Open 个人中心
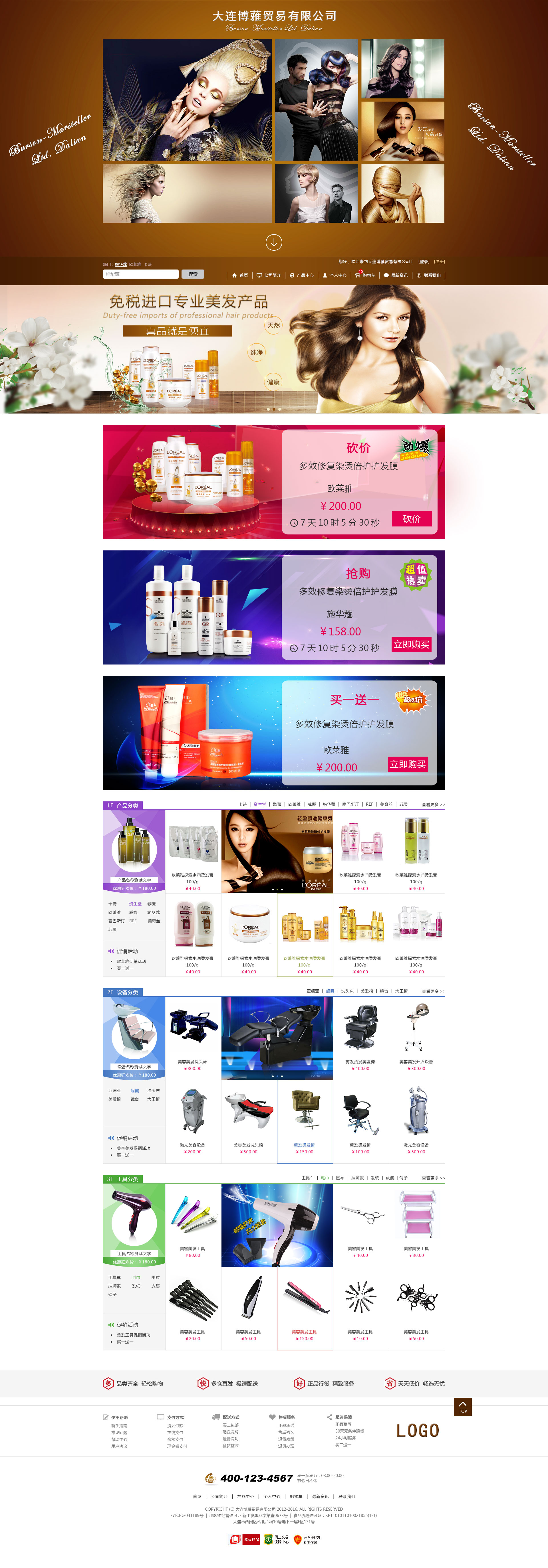The image size is (548, 1568). [334, 275]
